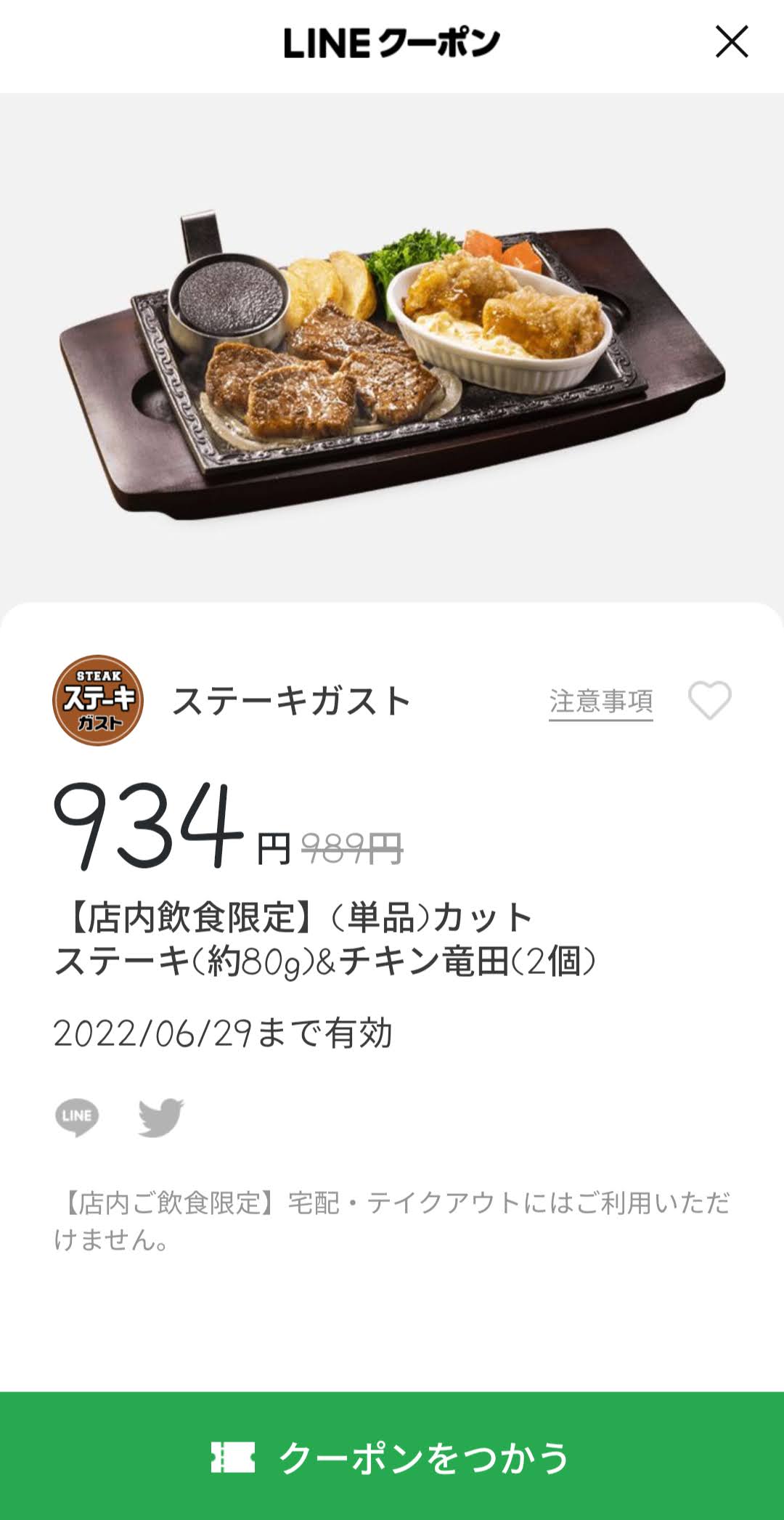Open the 注意事項 notes link
Viewport: 784px width, 1520px height.
pos(601,702)
